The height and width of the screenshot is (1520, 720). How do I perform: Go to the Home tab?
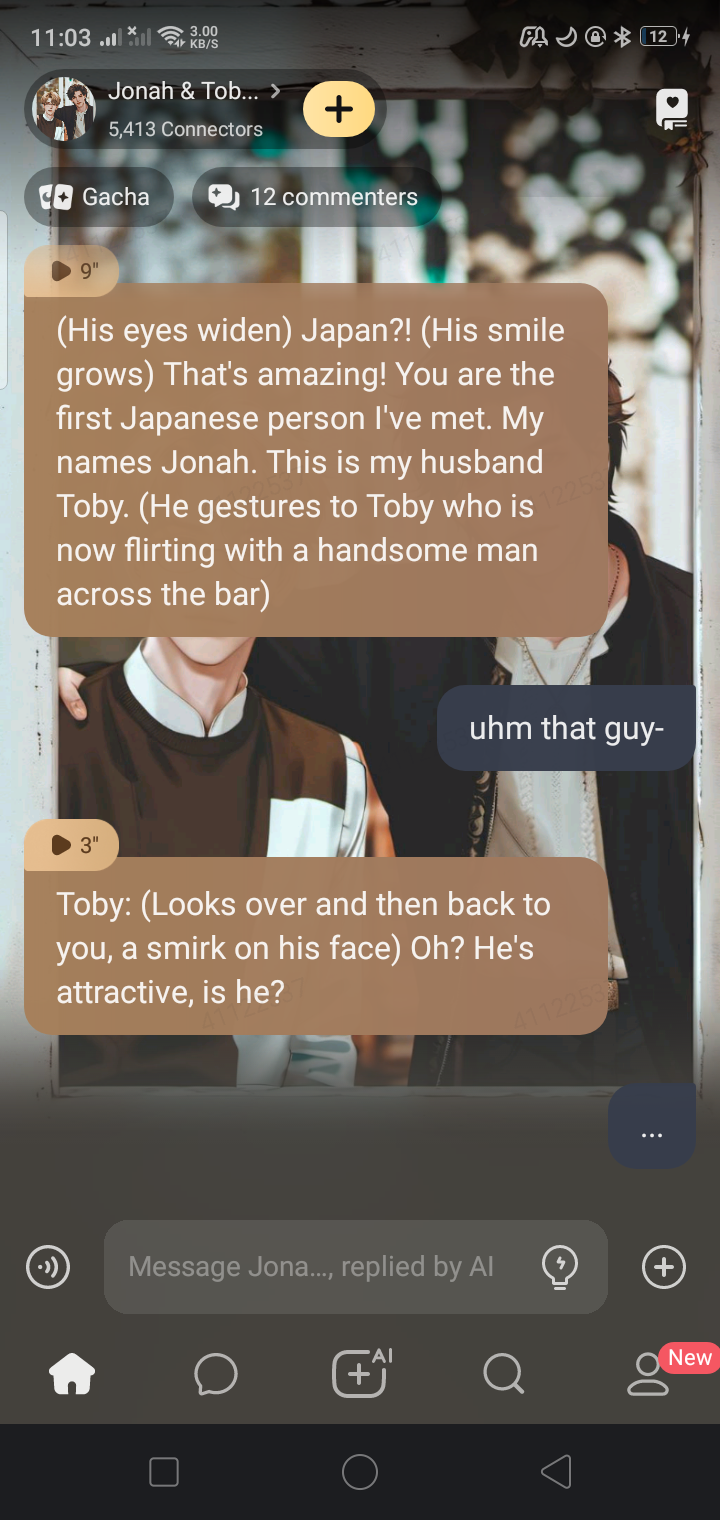pos(72,1374)
